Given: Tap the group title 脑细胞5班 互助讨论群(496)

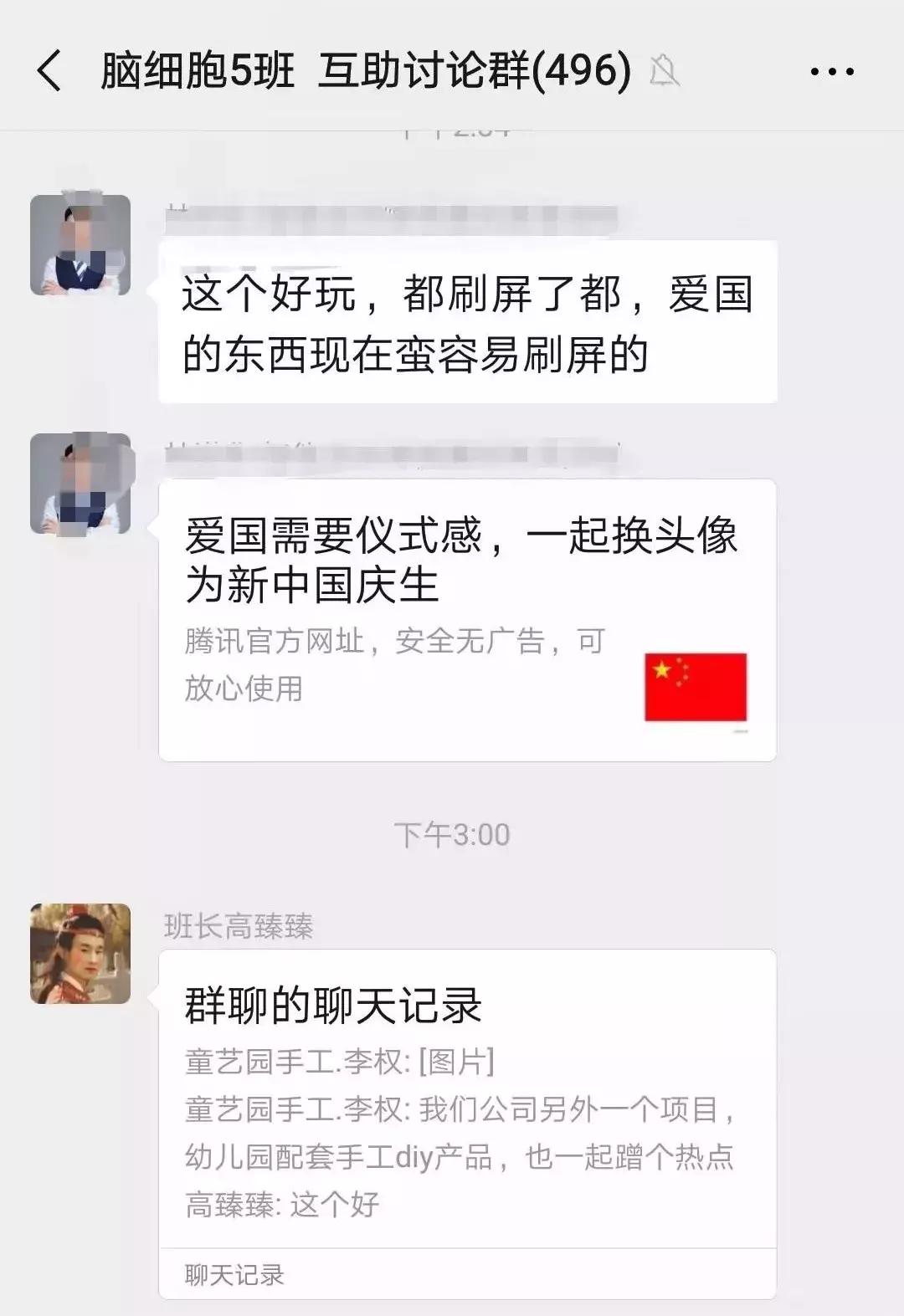Looking at the screenshot, I should pos(360,71).
